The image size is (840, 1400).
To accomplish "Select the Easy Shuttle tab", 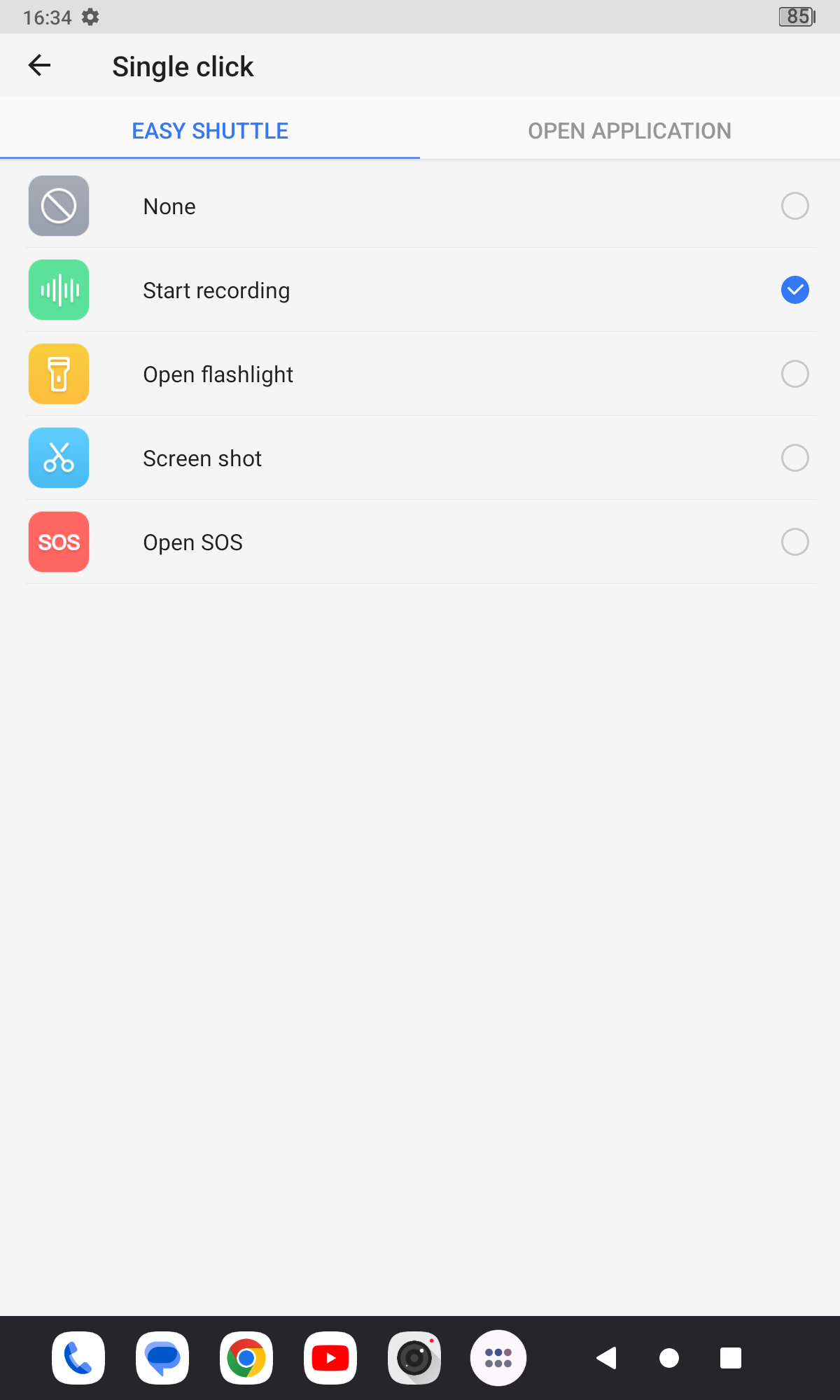I will click(x=210, y=131).
